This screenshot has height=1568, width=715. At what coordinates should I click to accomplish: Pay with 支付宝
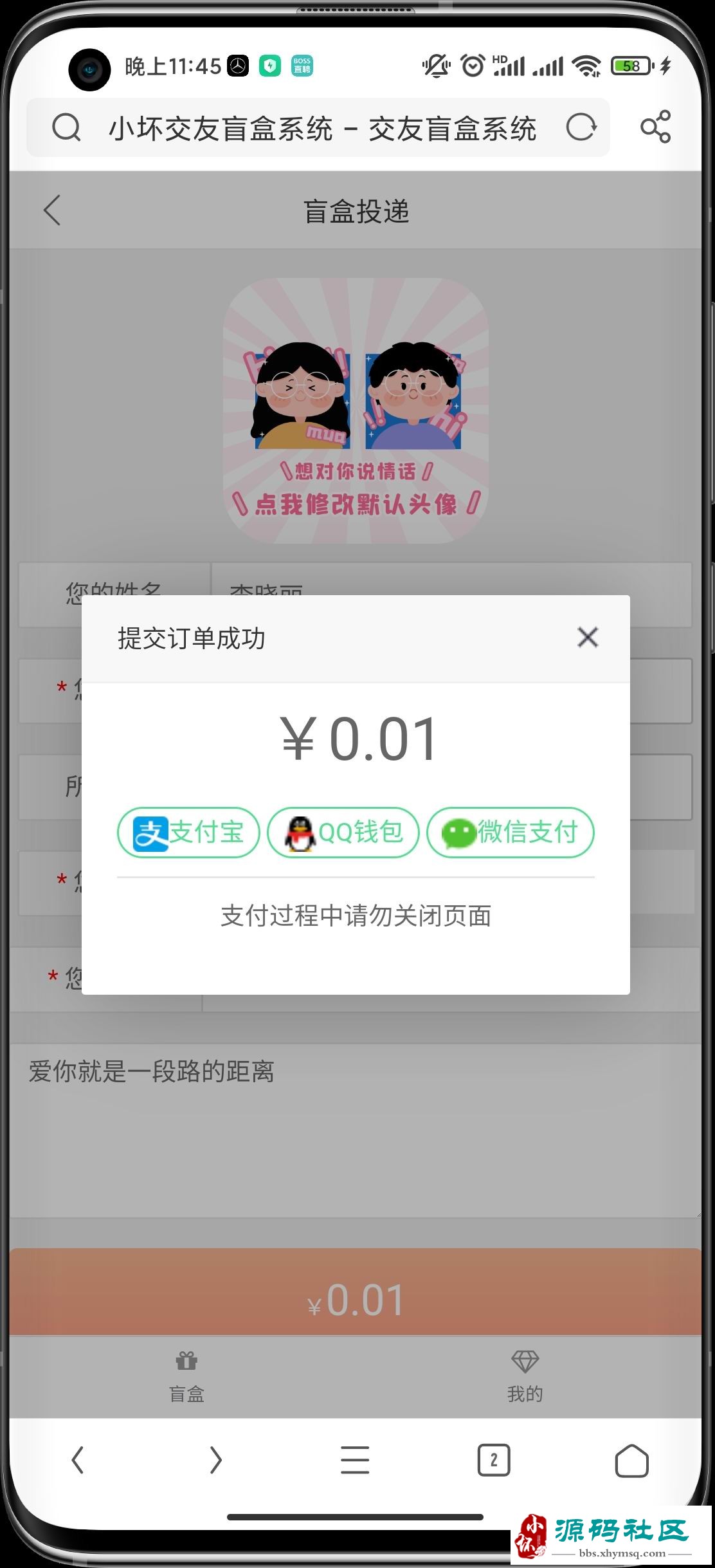click(188, 833)
